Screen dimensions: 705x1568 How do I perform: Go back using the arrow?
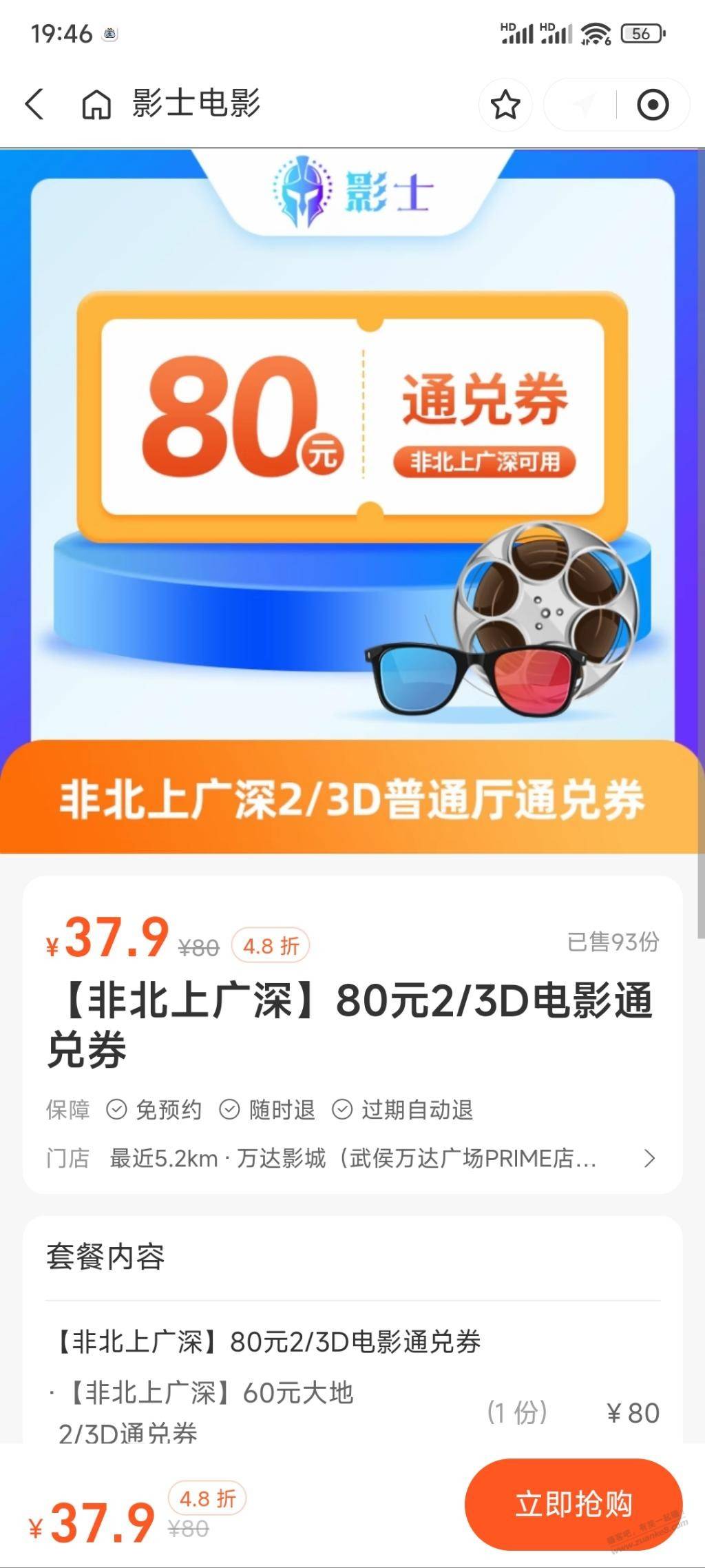pyautogui.click(x=34, y=105)
